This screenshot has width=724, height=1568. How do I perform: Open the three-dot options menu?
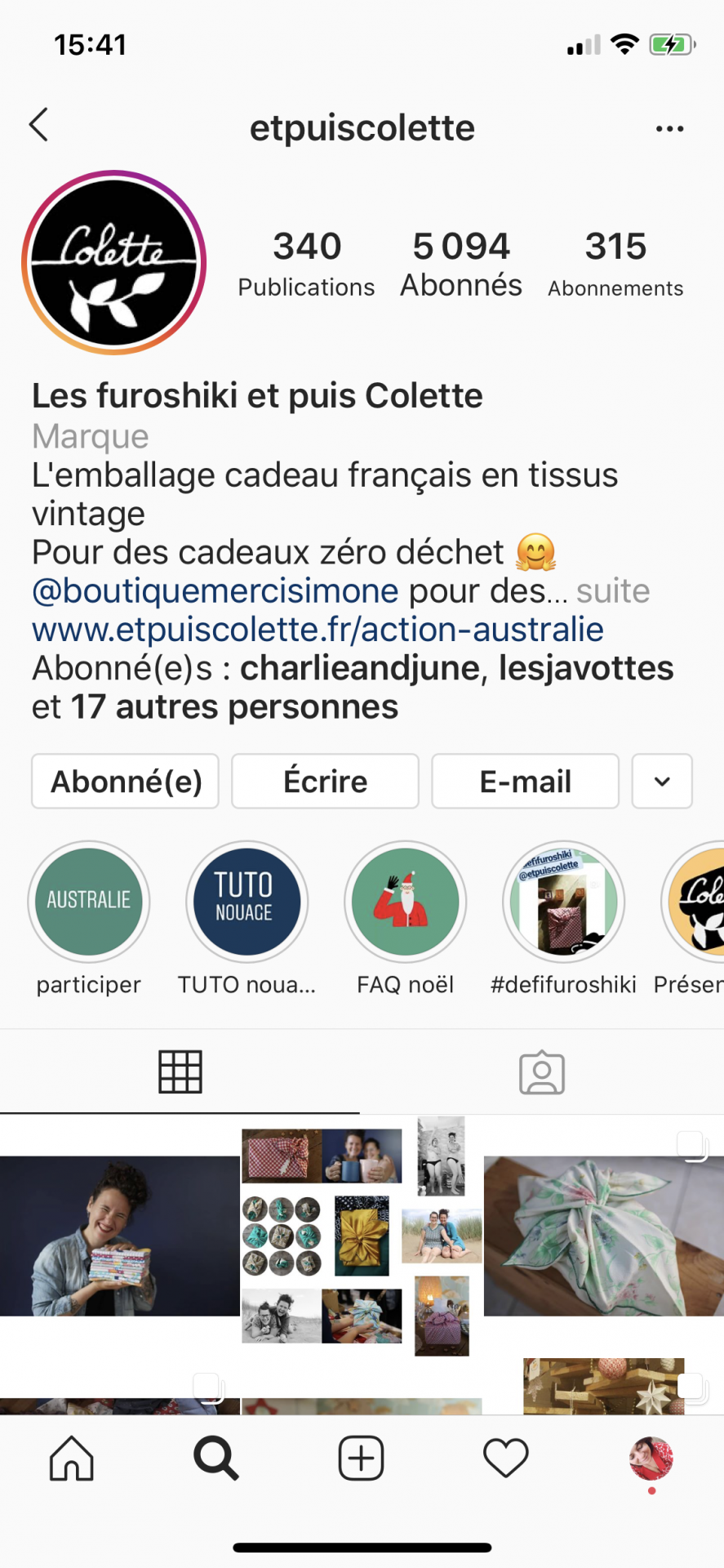(x=669, y=128)
